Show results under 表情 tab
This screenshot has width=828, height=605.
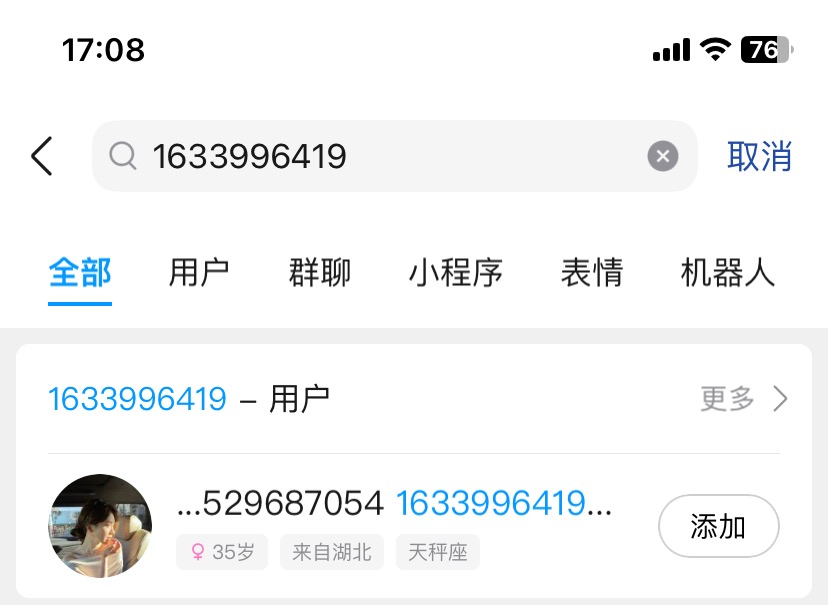pyautogui.click(x=591, y=272)
